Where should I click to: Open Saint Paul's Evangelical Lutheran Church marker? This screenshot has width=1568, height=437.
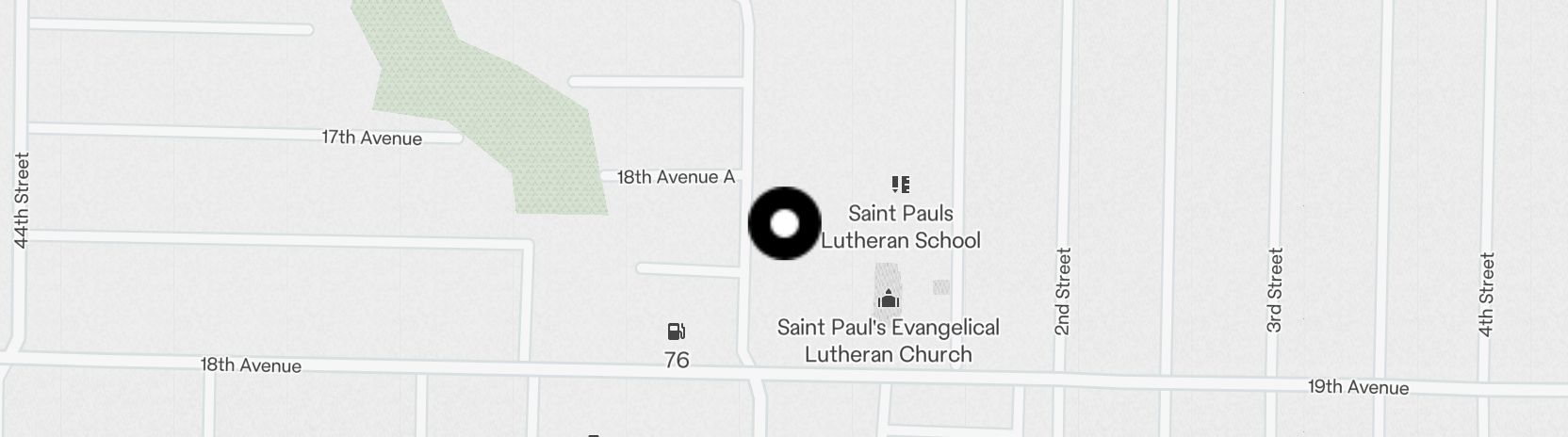pos(887,300)
